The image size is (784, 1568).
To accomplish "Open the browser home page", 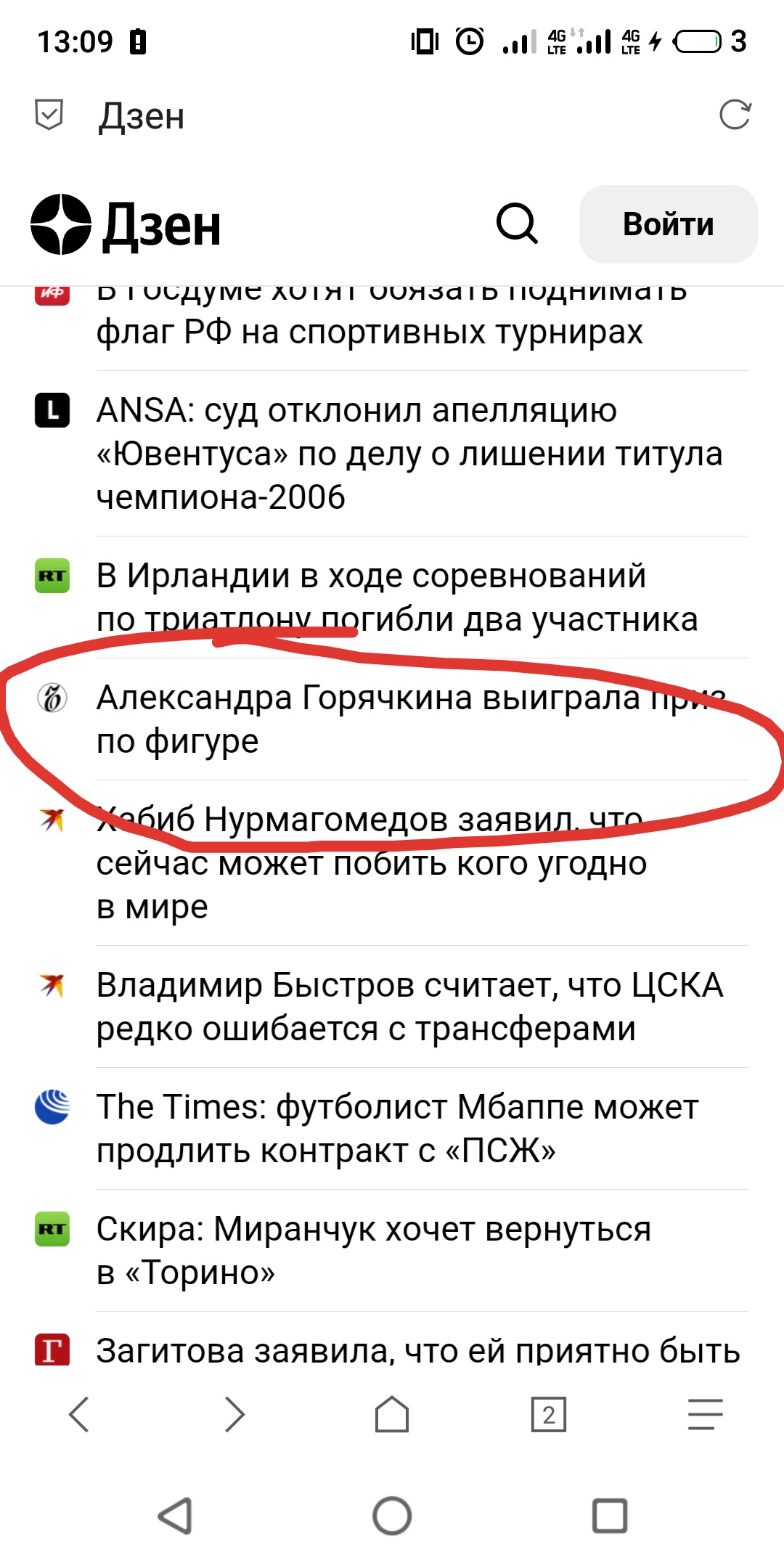I will click(x=392, y=1414).
